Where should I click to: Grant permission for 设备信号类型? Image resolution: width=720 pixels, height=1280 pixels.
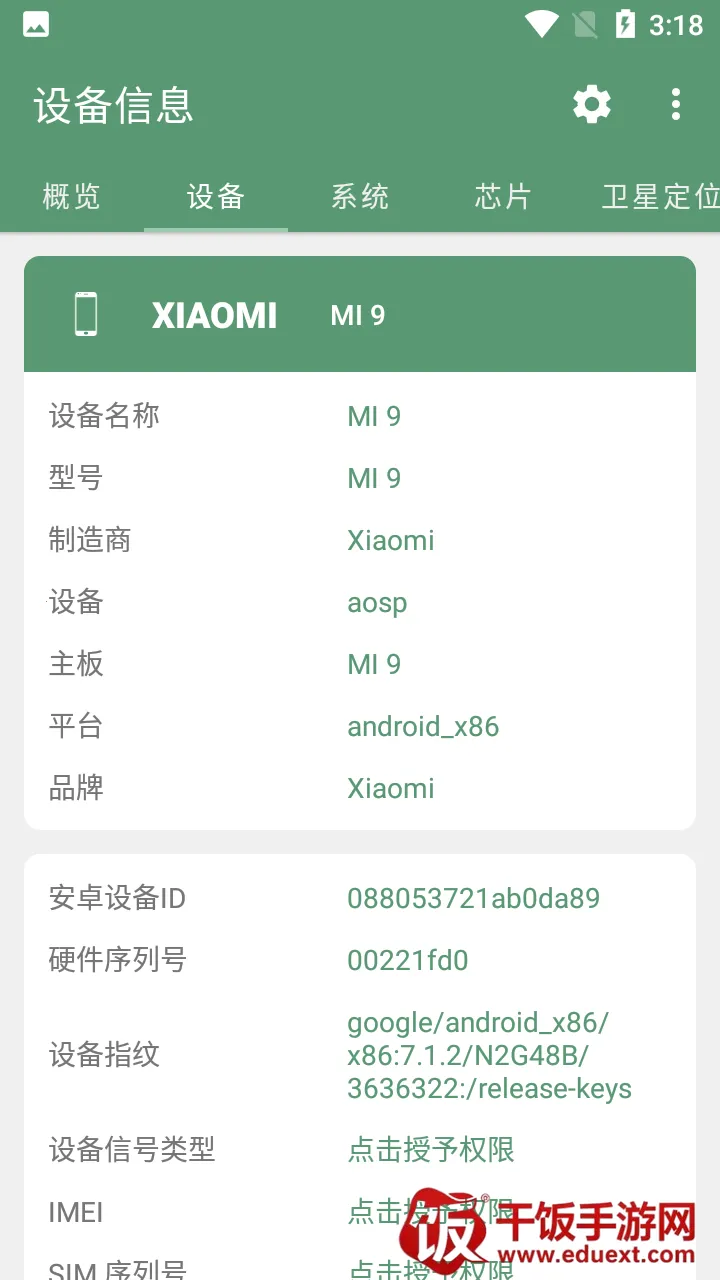click(431, 1150)
